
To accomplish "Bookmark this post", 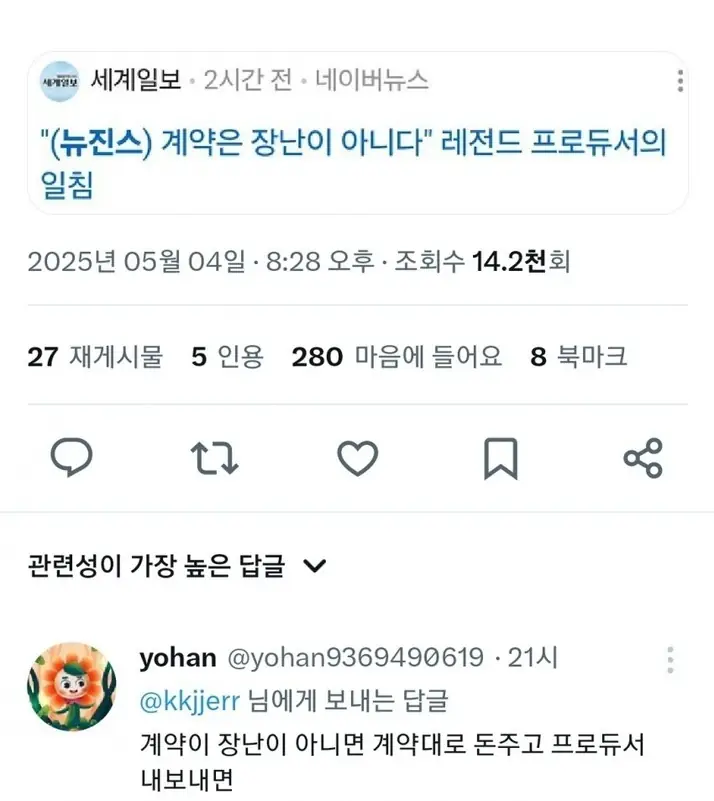I will (x=500, y=457).
